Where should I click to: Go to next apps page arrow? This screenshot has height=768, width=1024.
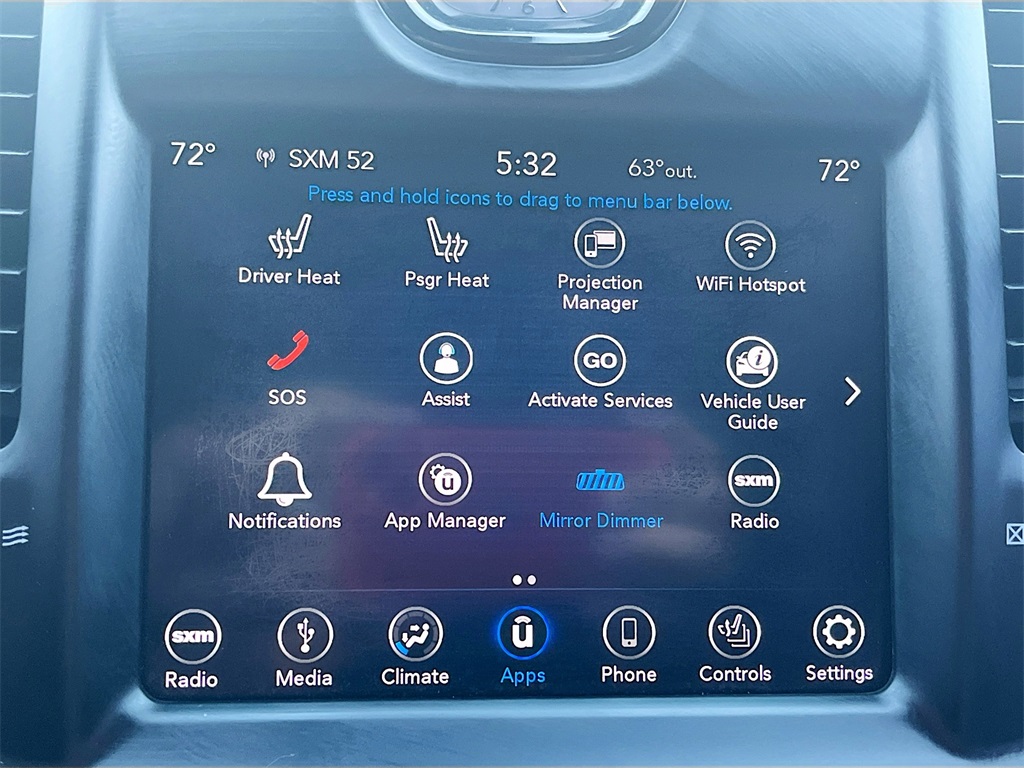pyautogui.click(x=852, y=391)
